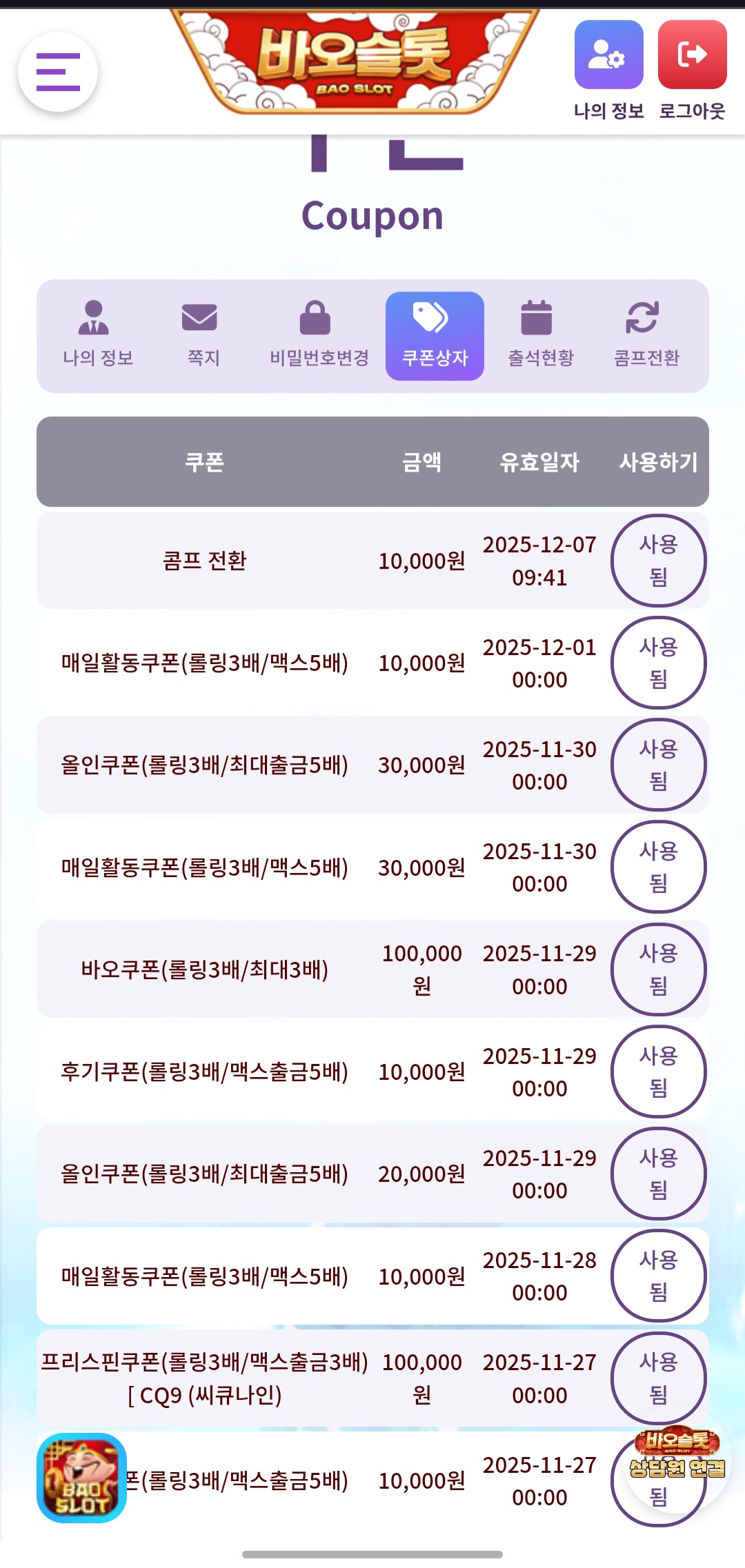Image resolution: width=745 pixels, height=1568 pixels.
Task: Tap 사용됨 for the 후기쿠폰 row
Action: (x=658, y=1072)
